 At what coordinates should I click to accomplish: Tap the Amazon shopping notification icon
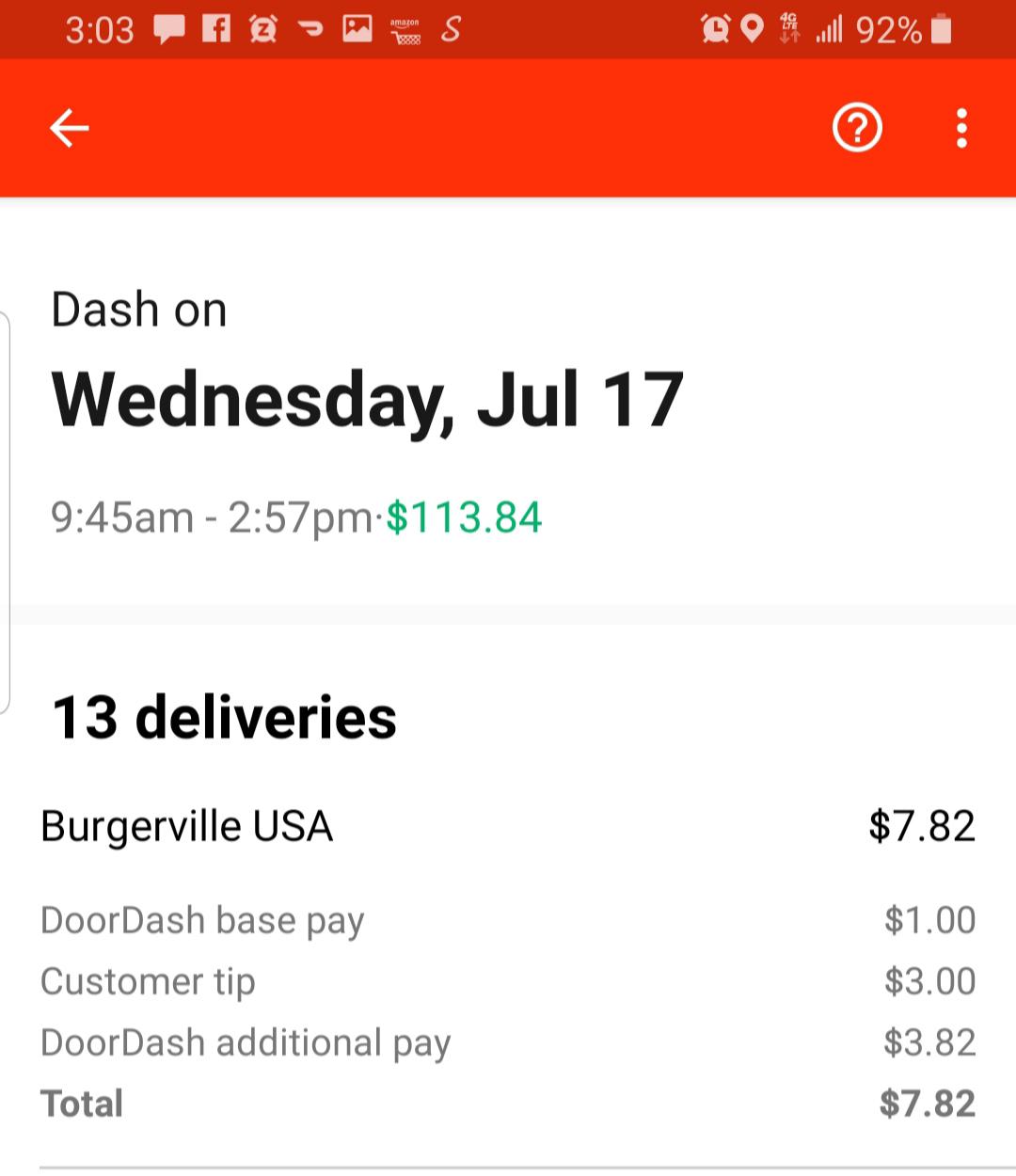click(405, 29)
